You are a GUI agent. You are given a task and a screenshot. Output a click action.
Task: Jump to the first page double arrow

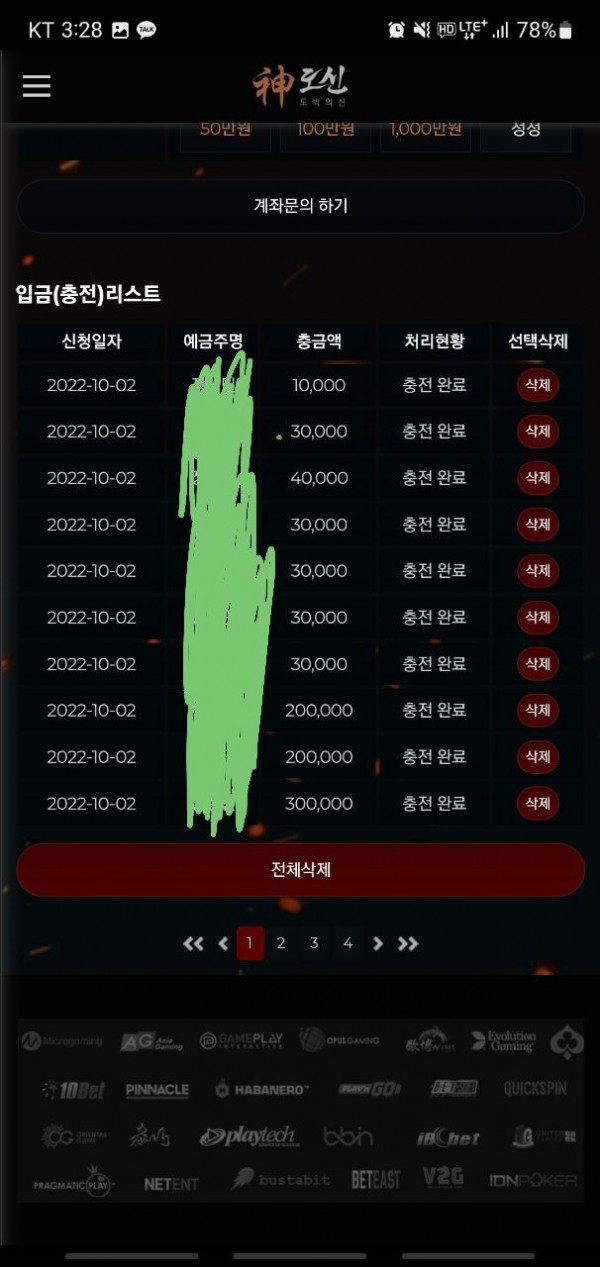pyautogui.click(x=193, y=943)
